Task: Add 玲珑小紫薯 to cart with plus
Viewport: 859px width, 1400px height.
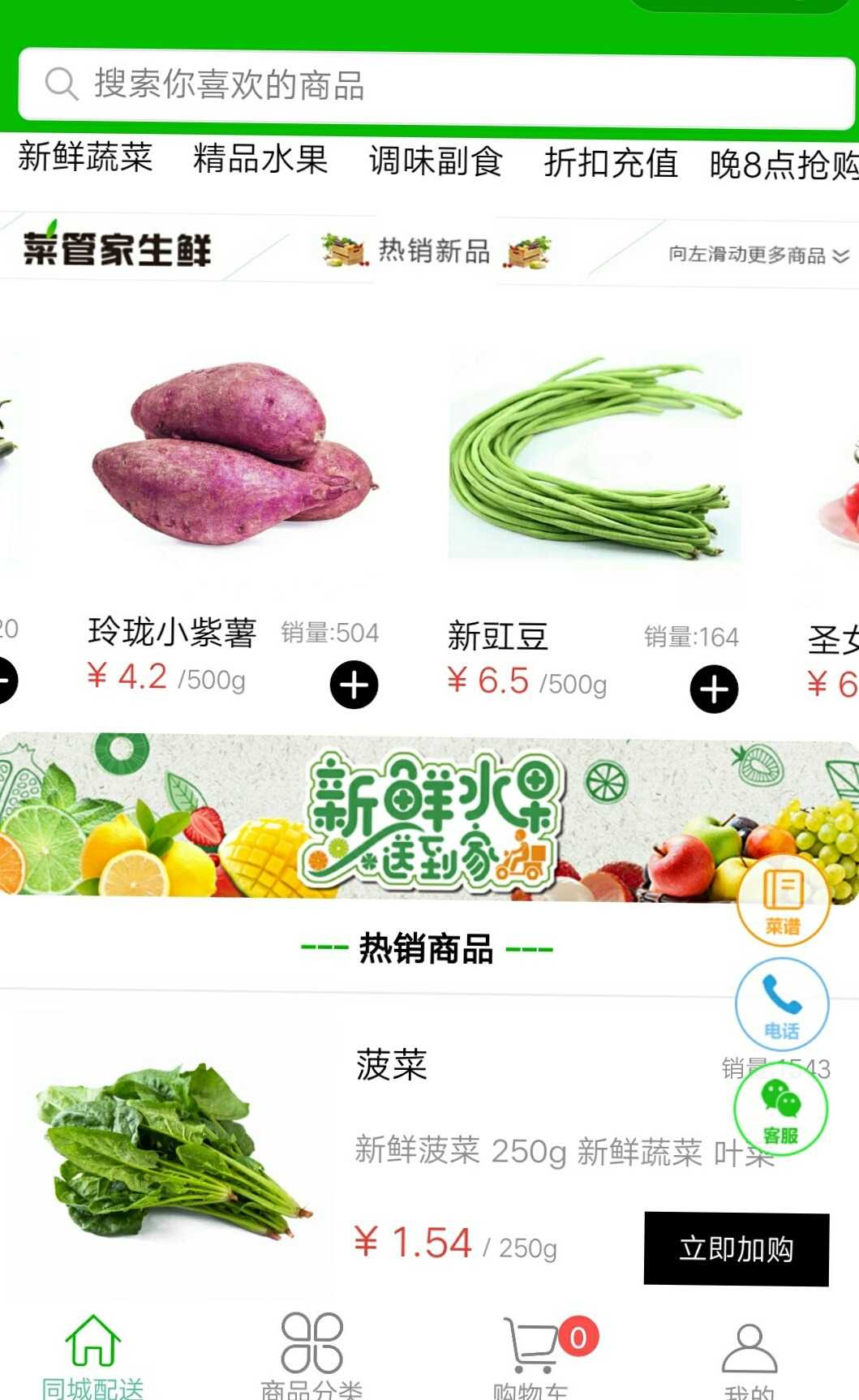Action: [x=354, y=685]
